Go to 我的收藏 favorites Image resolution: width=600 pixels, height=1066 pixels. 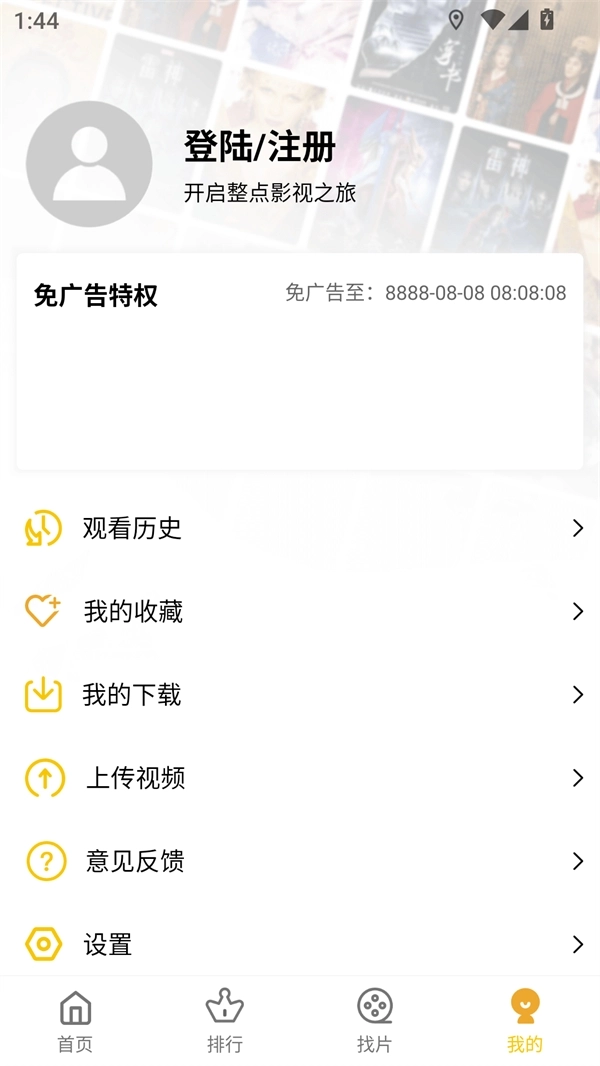pos(300,611)
